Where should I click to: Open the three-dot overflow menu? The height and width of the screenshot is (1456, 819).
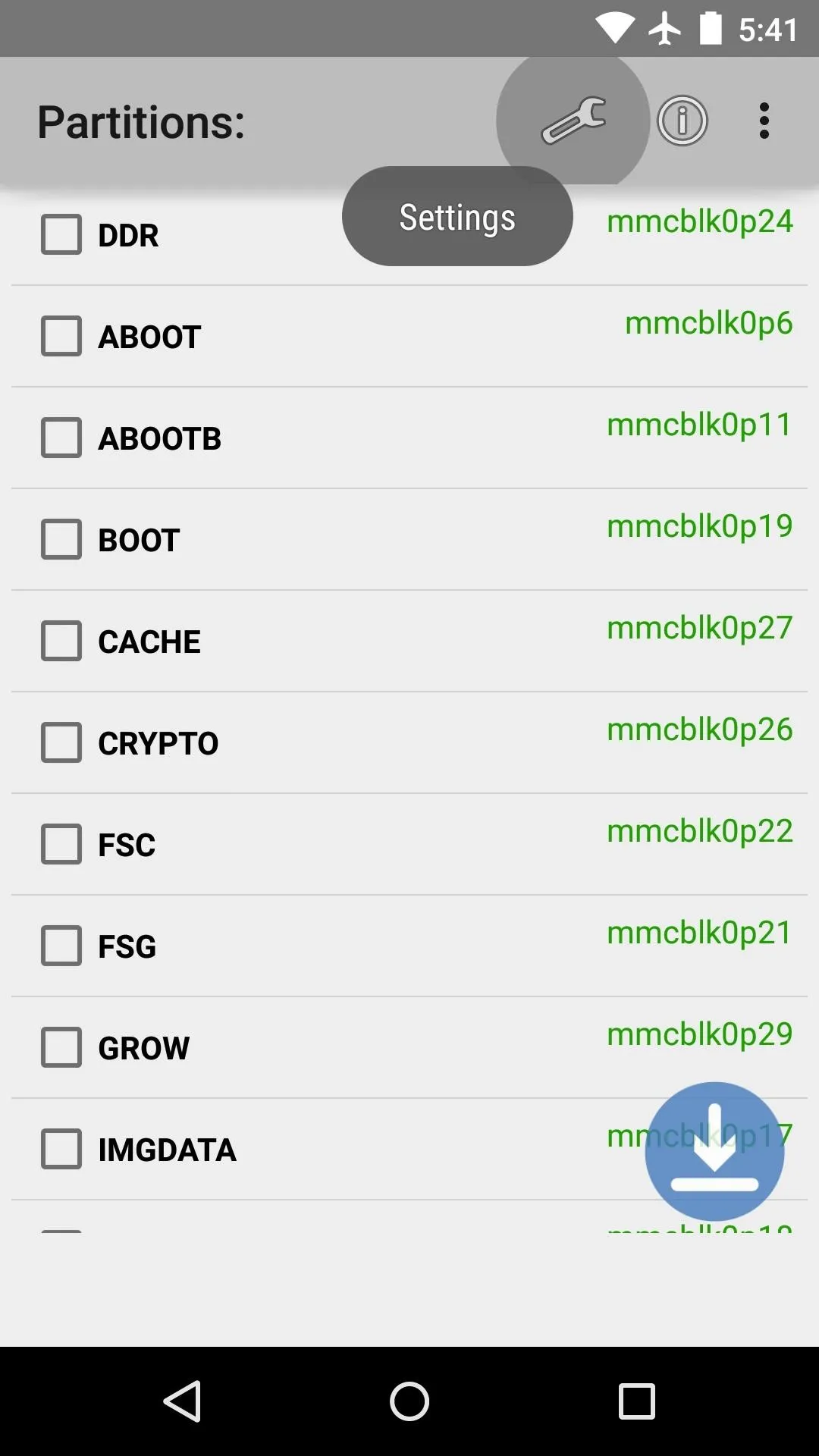(x=764, y=121)
